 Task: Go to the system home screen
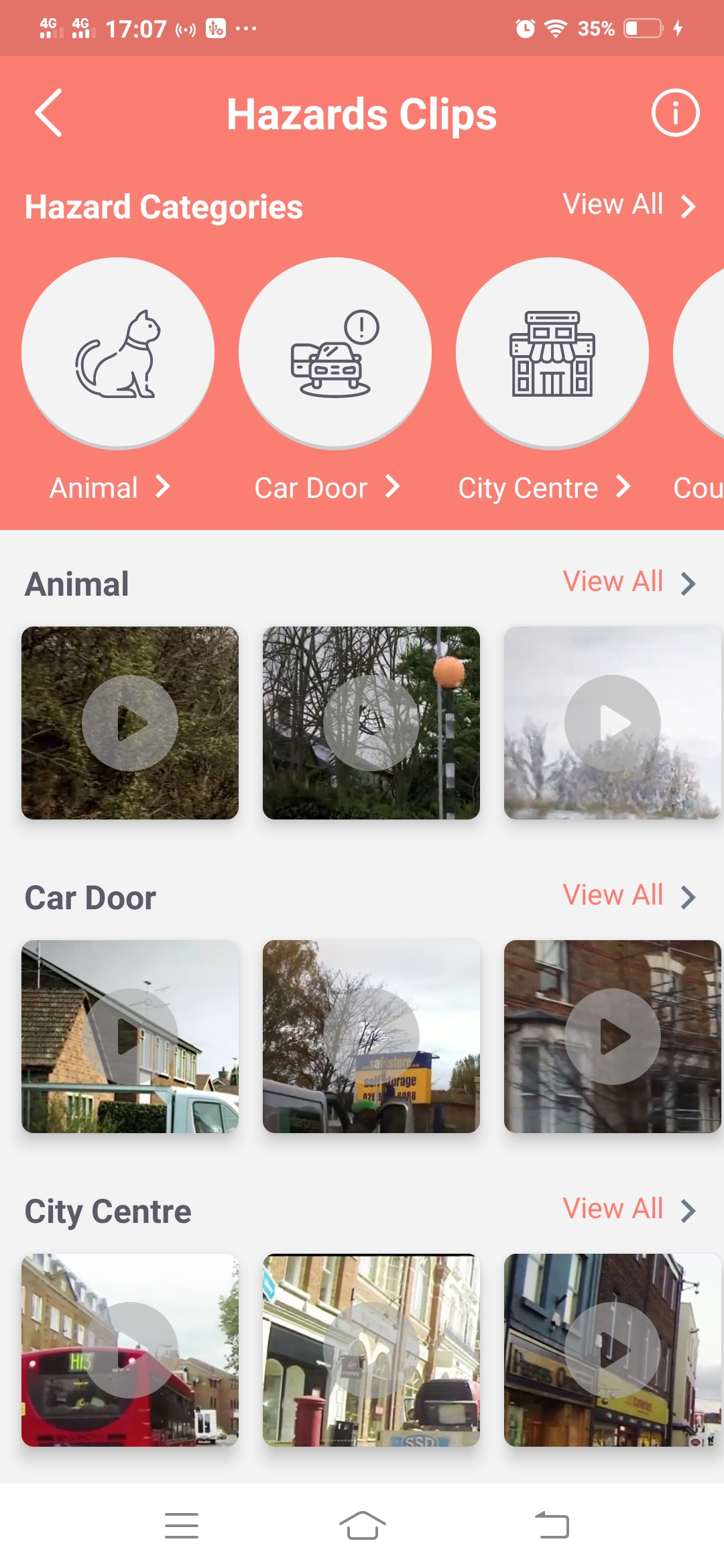362,1526
